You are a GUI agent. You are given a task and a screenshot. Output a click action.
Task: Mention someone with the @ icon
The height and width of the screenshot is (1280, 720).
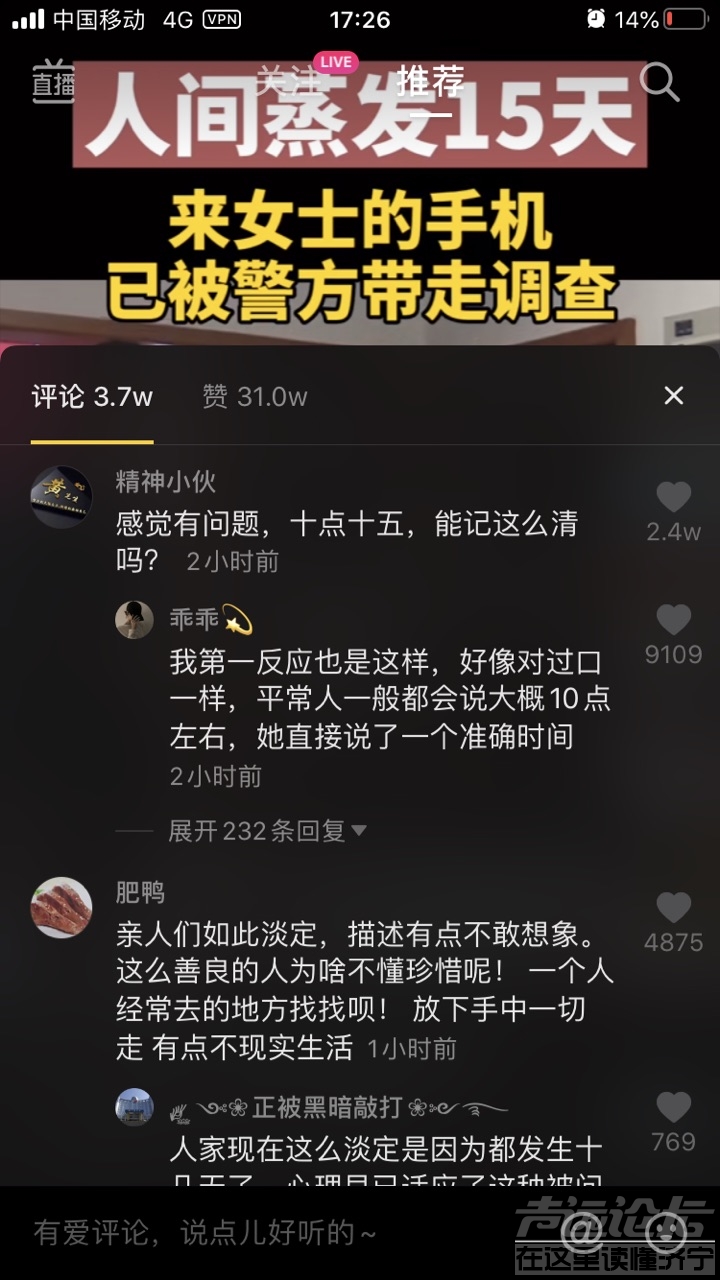point(584,1231)
